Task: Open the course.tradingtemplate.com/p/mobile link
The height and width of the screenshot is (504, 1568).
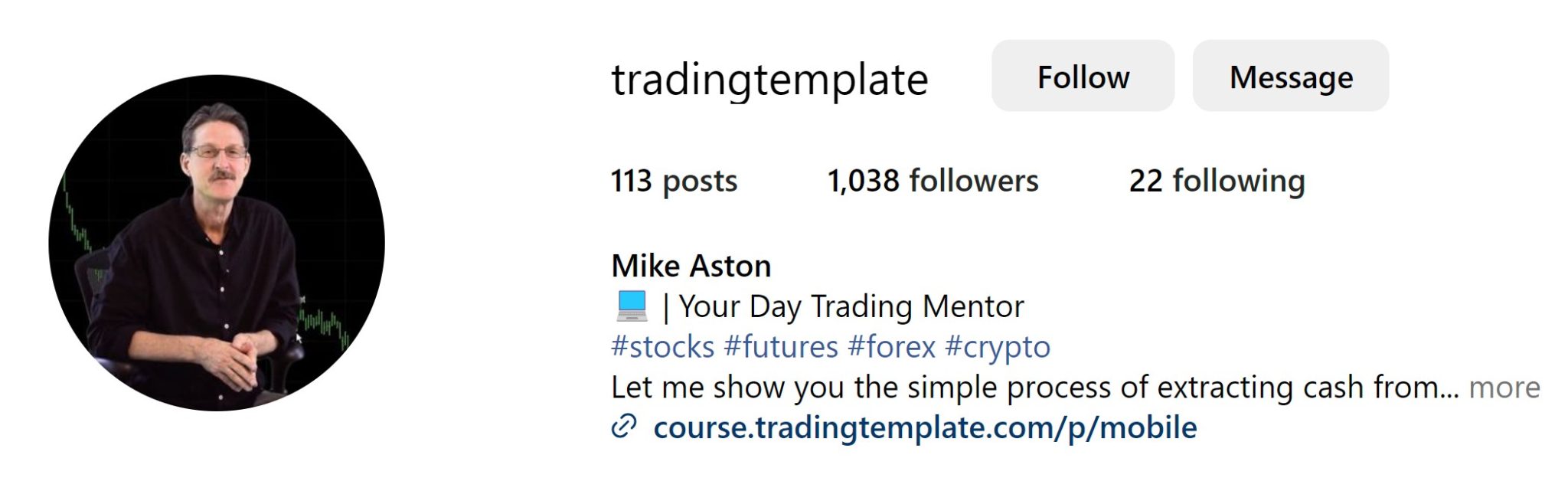Action: tap(924, 427)
